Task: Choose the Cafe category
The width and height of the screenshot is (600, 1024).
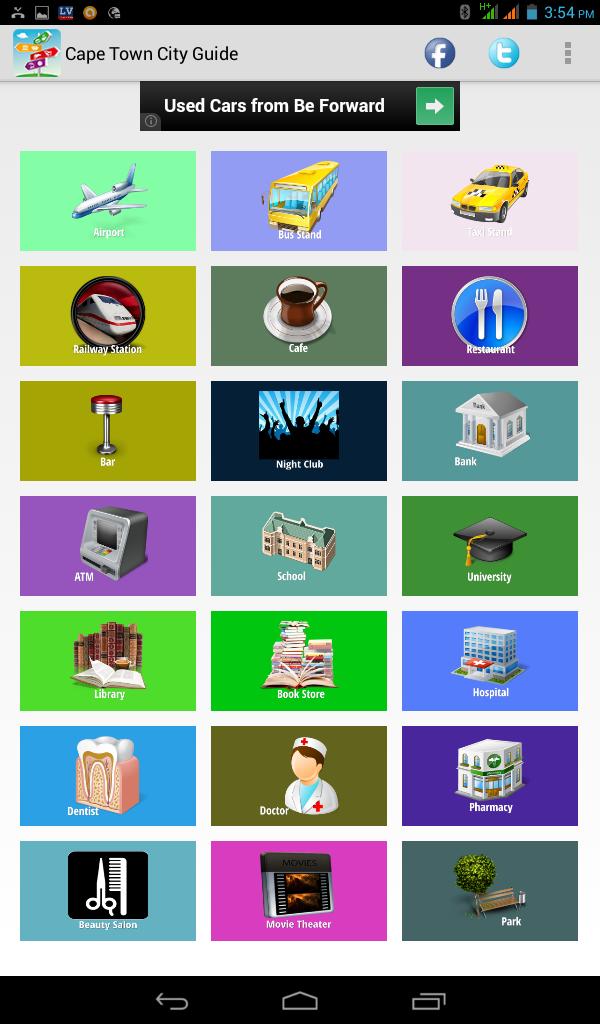Action: point(299,316)
